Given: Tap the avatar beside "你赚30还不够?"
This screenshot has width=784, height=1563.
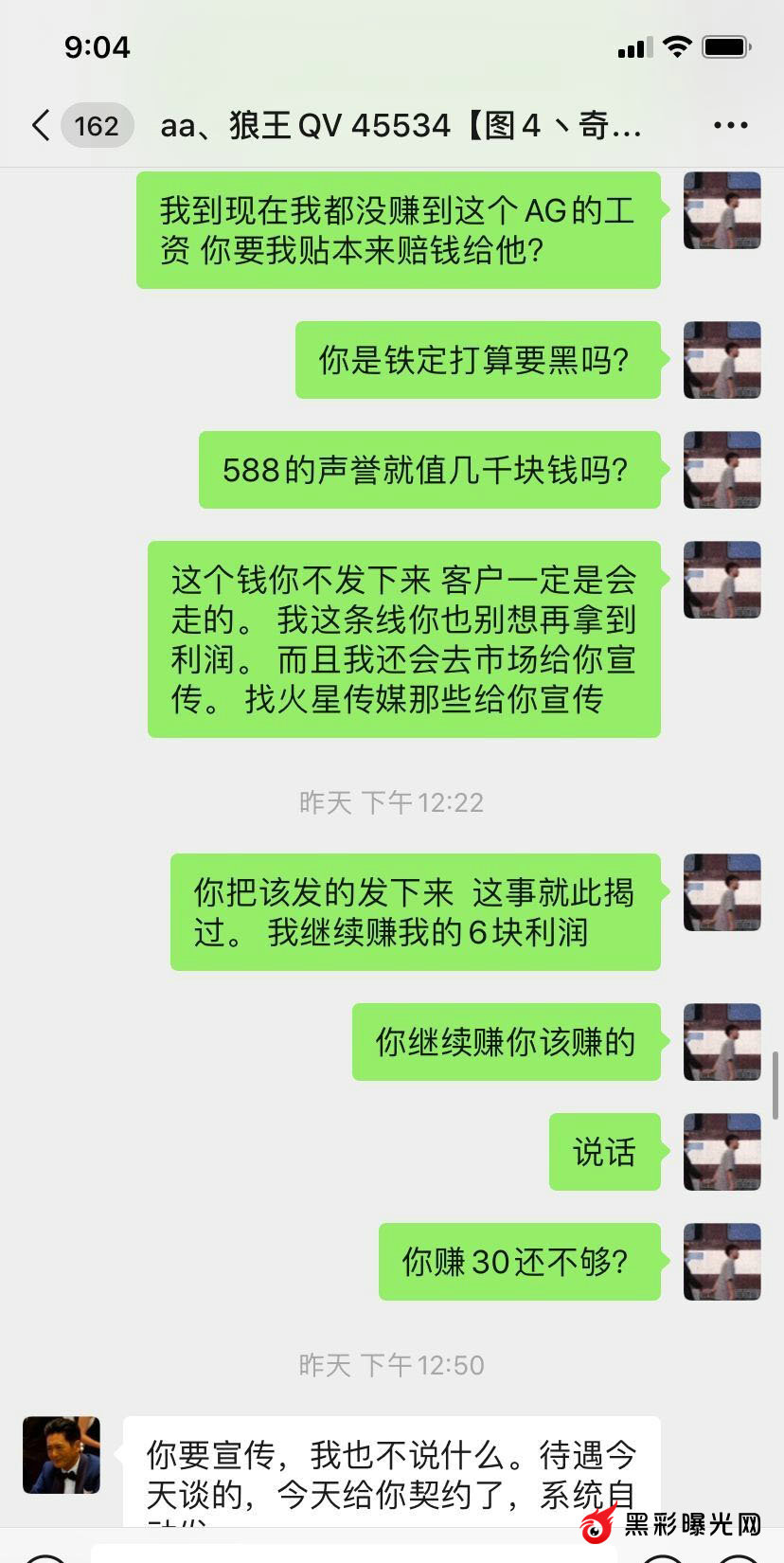Looking at the screenshot, I should tap(722, 1262).
